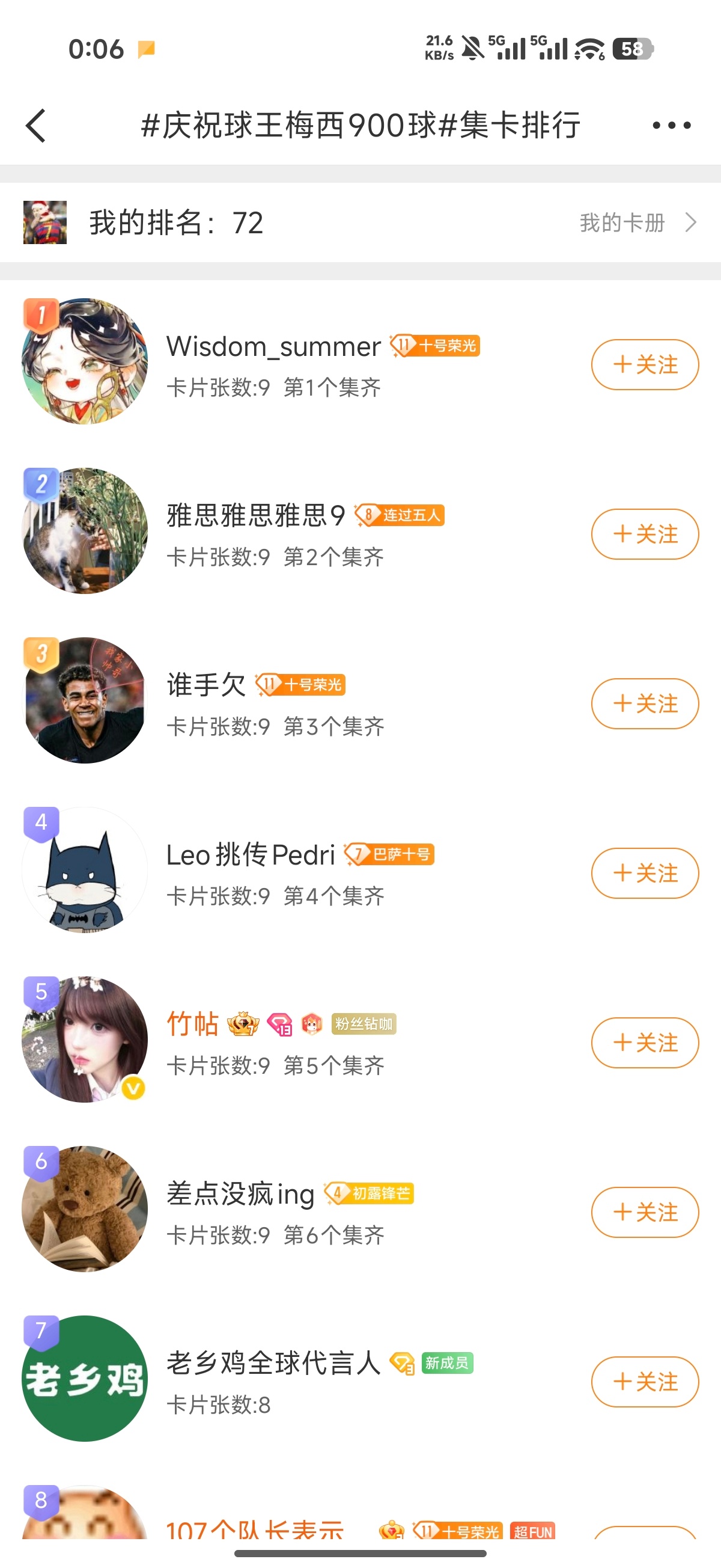This screenshot has width=721, height=1568.
Task: Open 我的卡册
Action: tap(636, 223)
